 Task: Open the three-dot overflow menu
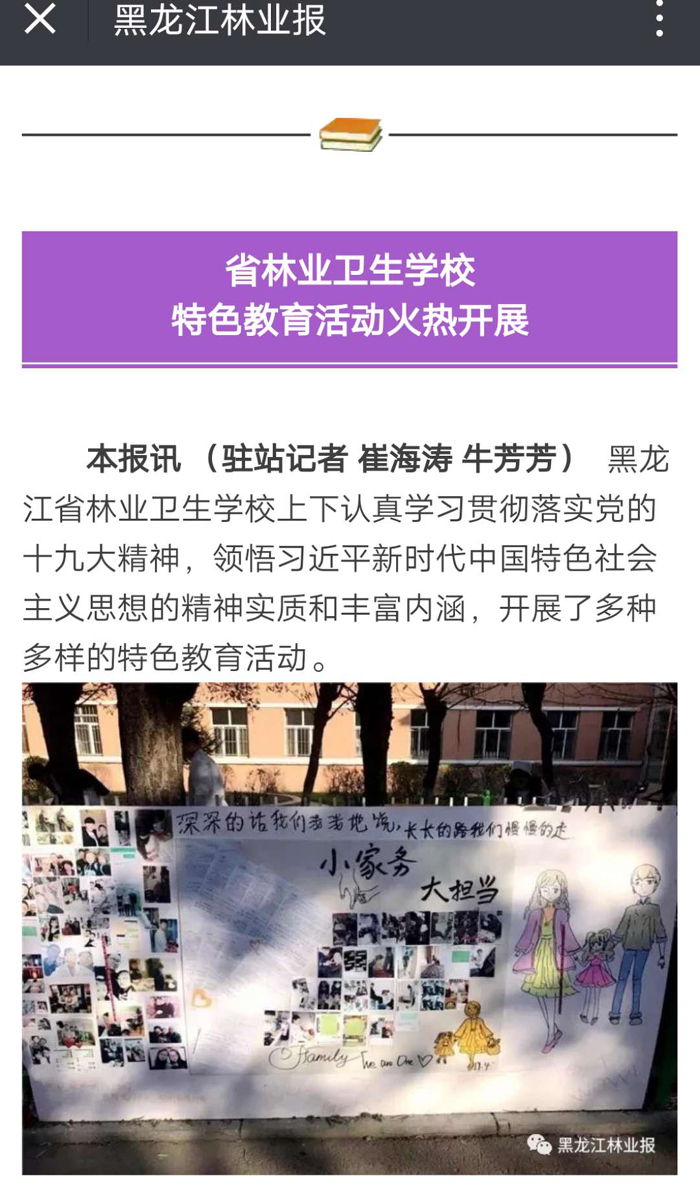[659, 19]
